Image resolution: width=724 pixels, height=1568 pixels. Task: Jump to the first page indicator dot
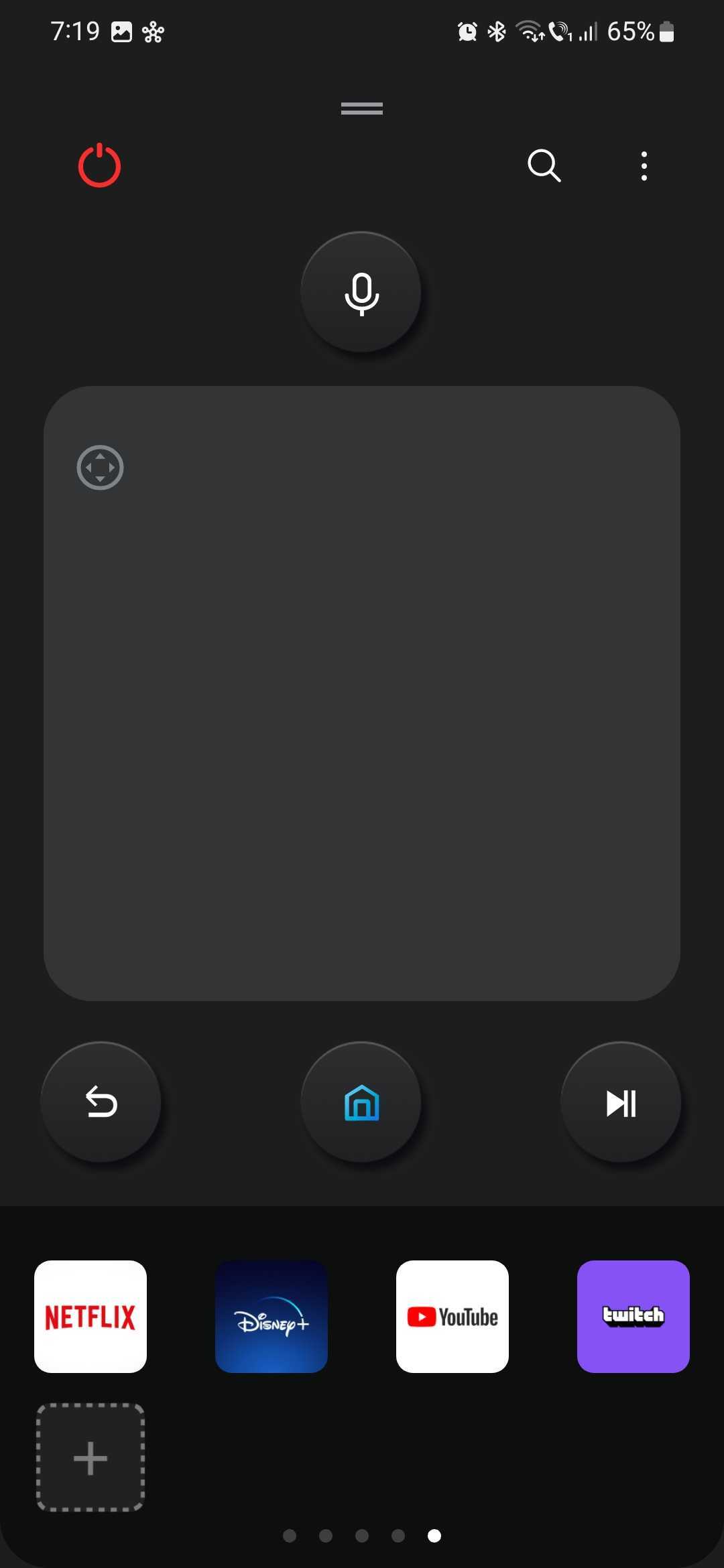click(290, 1535)
